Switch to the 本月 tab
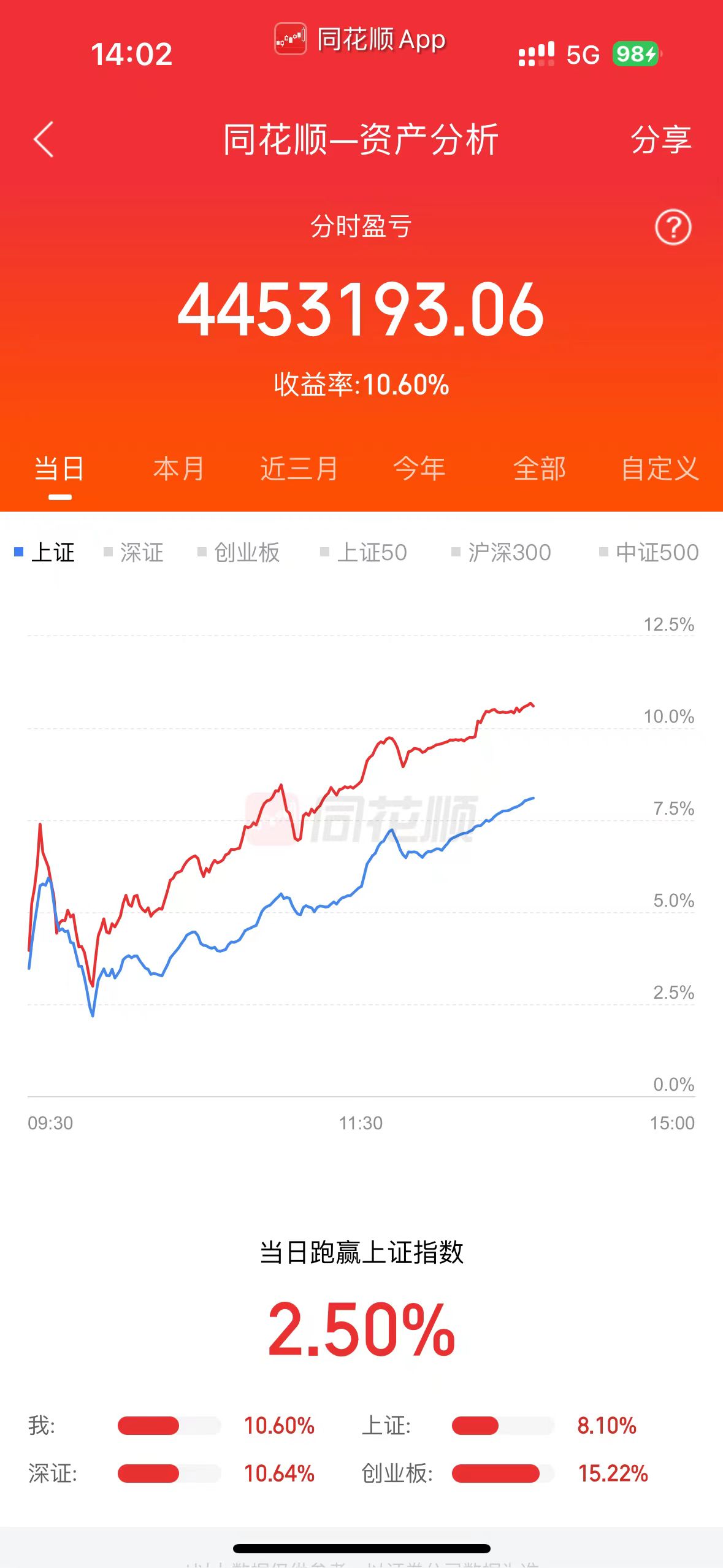 pyautogui.click(x=179, y=469)
